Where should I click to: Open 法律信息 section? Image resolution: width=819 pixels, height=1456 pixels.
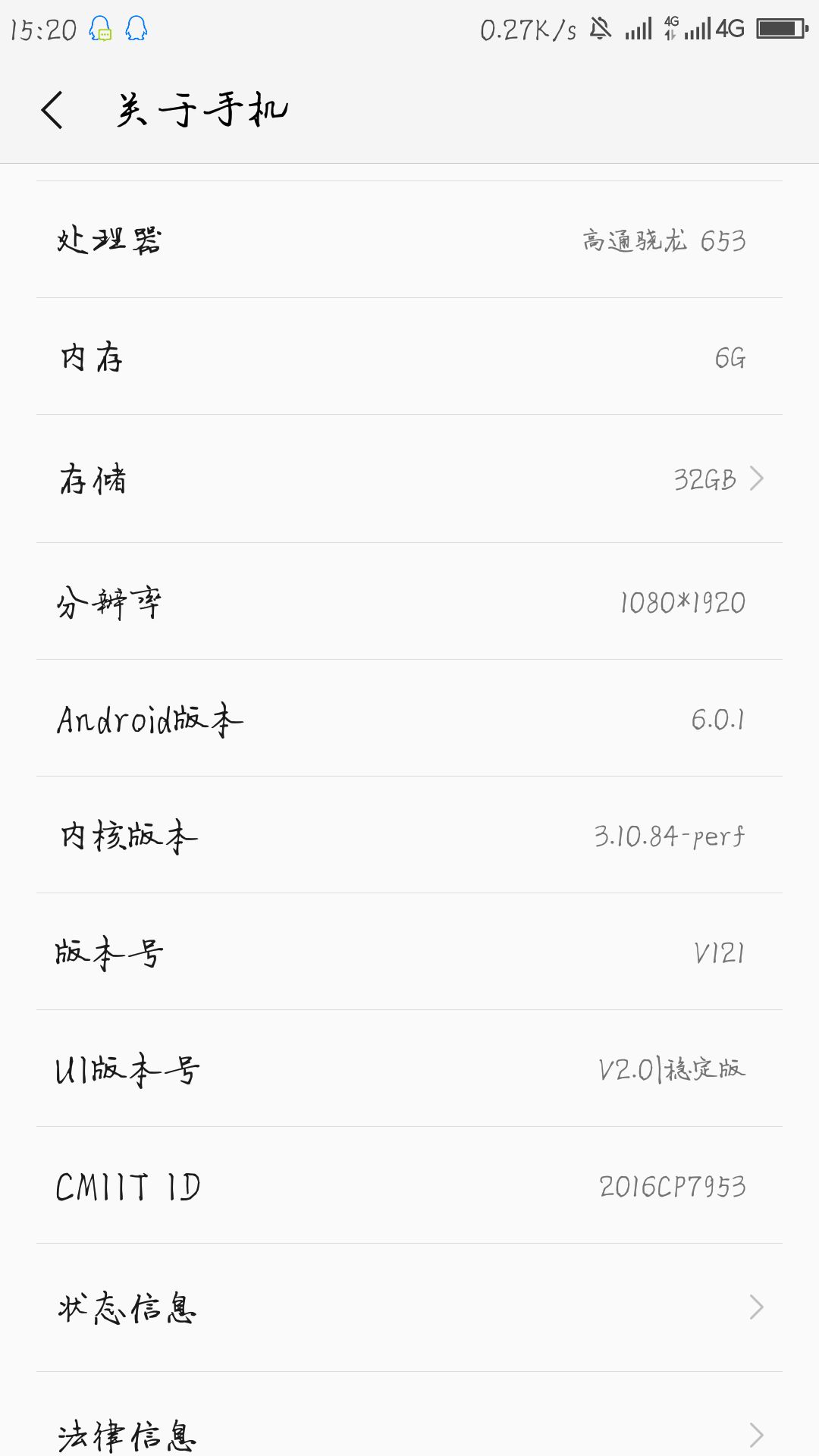[x=409, y=1414]
